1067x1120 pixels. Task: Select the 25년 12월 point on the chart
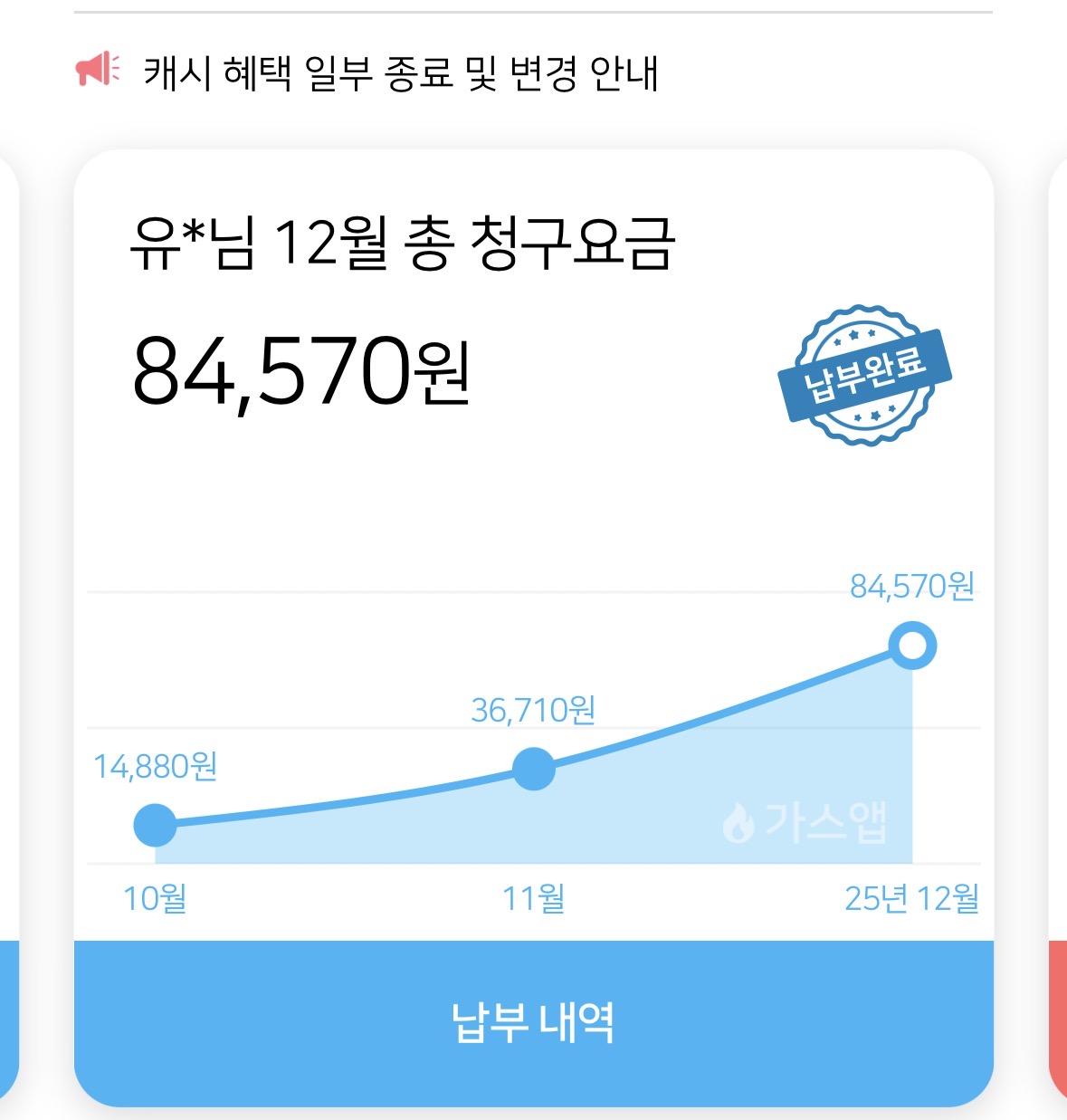click(912, 646)
